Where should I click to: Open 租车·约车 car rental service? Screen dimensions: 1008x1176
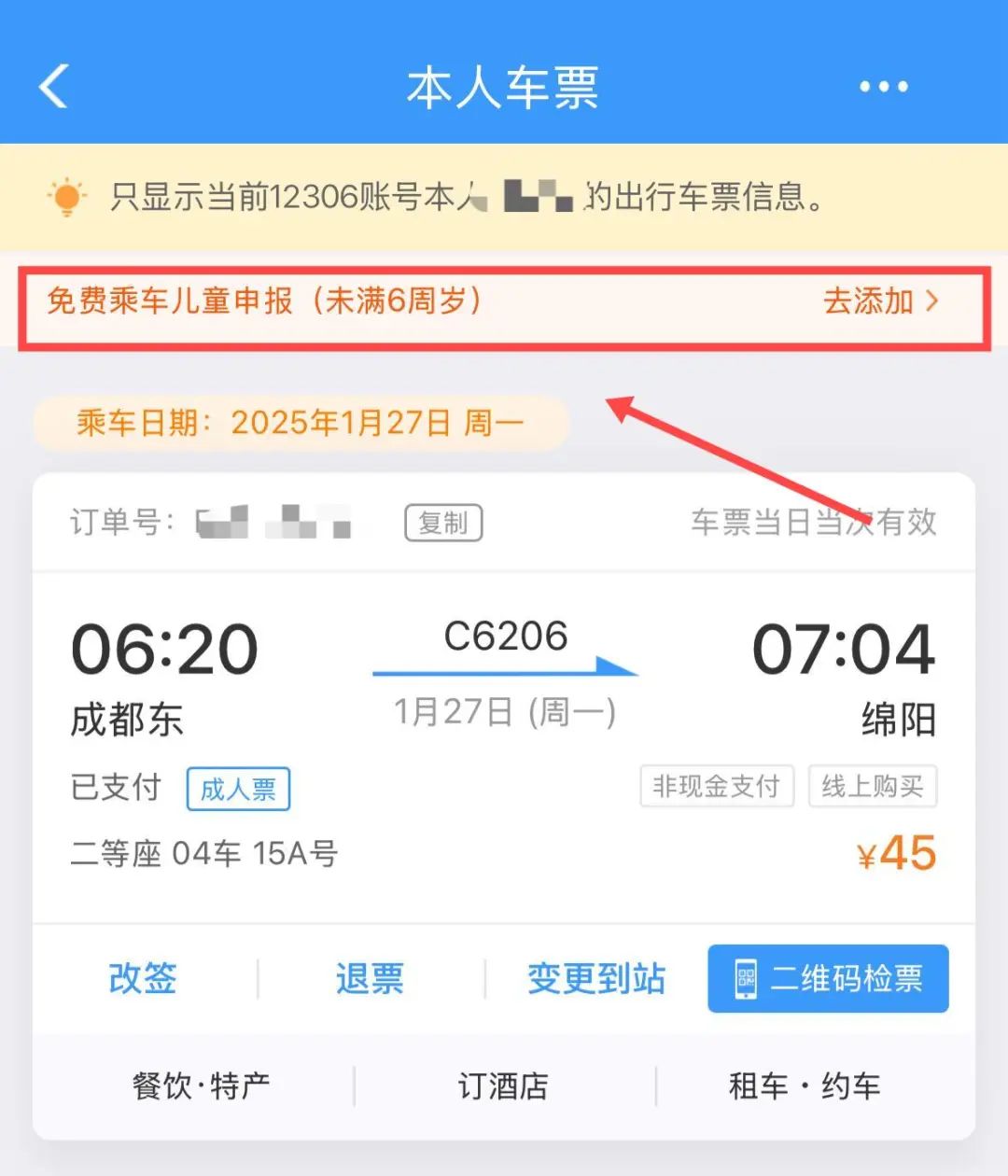tap(805, 1086)
